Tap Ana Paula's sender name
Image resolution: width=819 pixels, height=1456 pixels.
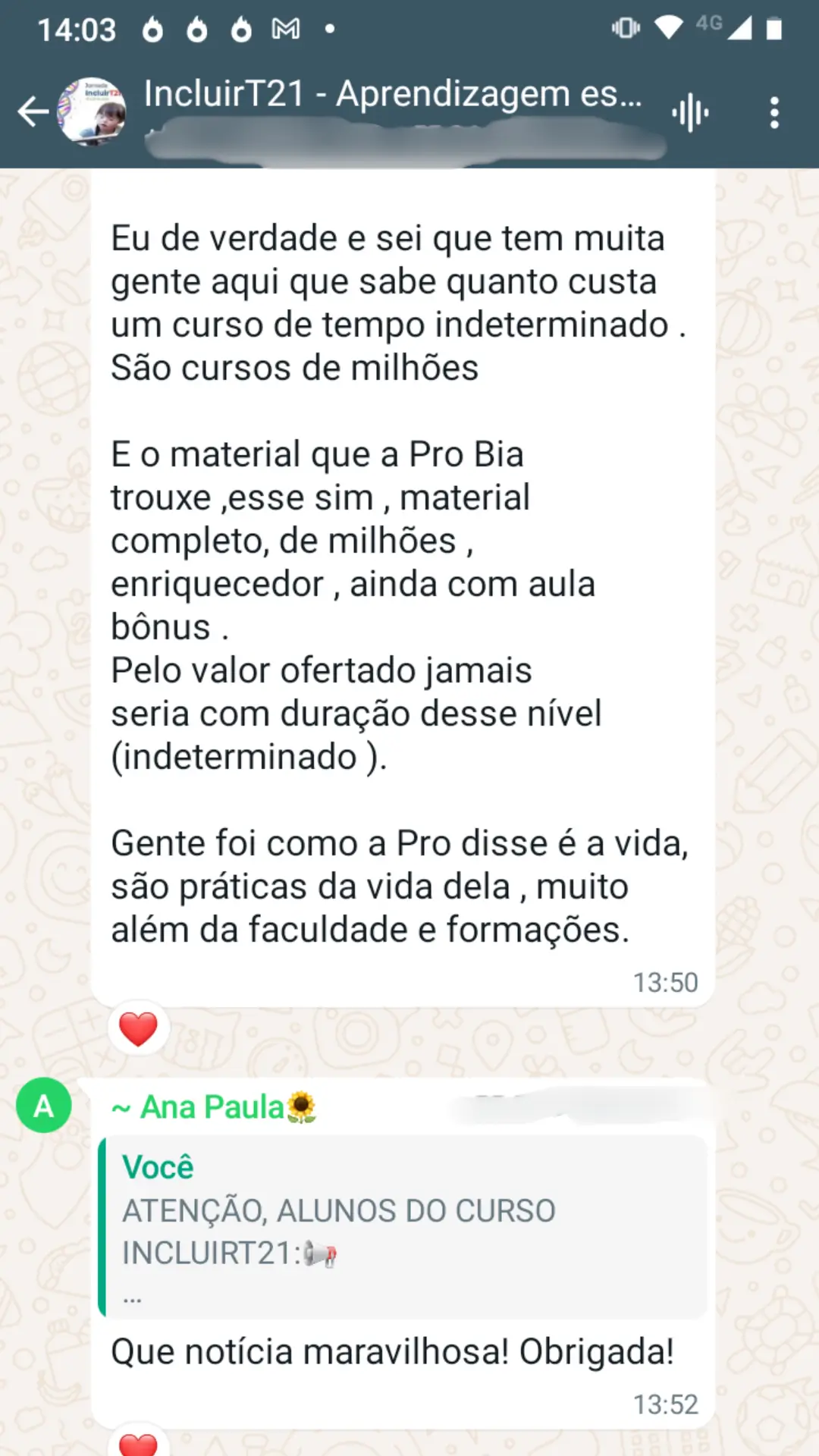pyautogui.click(x=213, y=1107)
